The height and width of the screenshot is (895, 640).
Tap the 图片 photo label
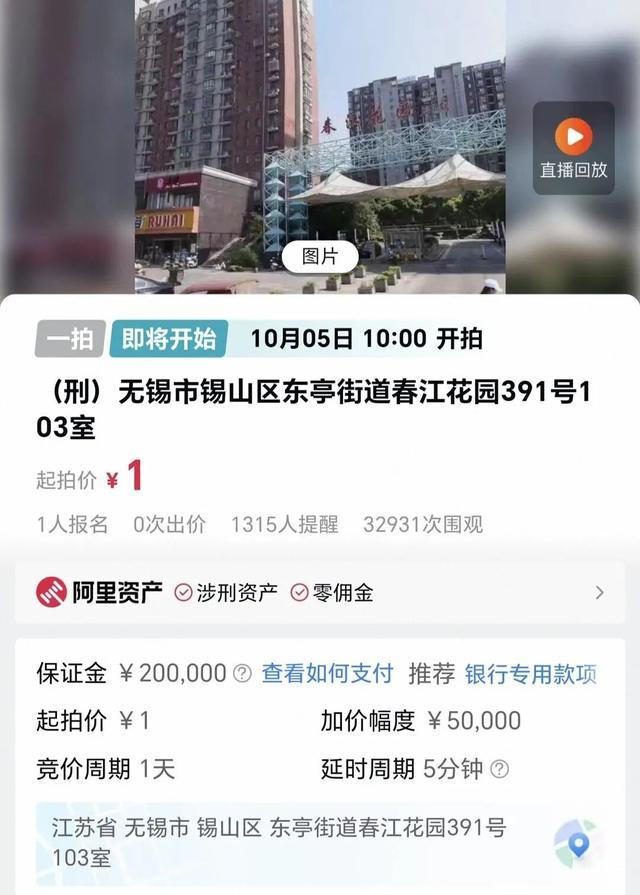point(320,256)
